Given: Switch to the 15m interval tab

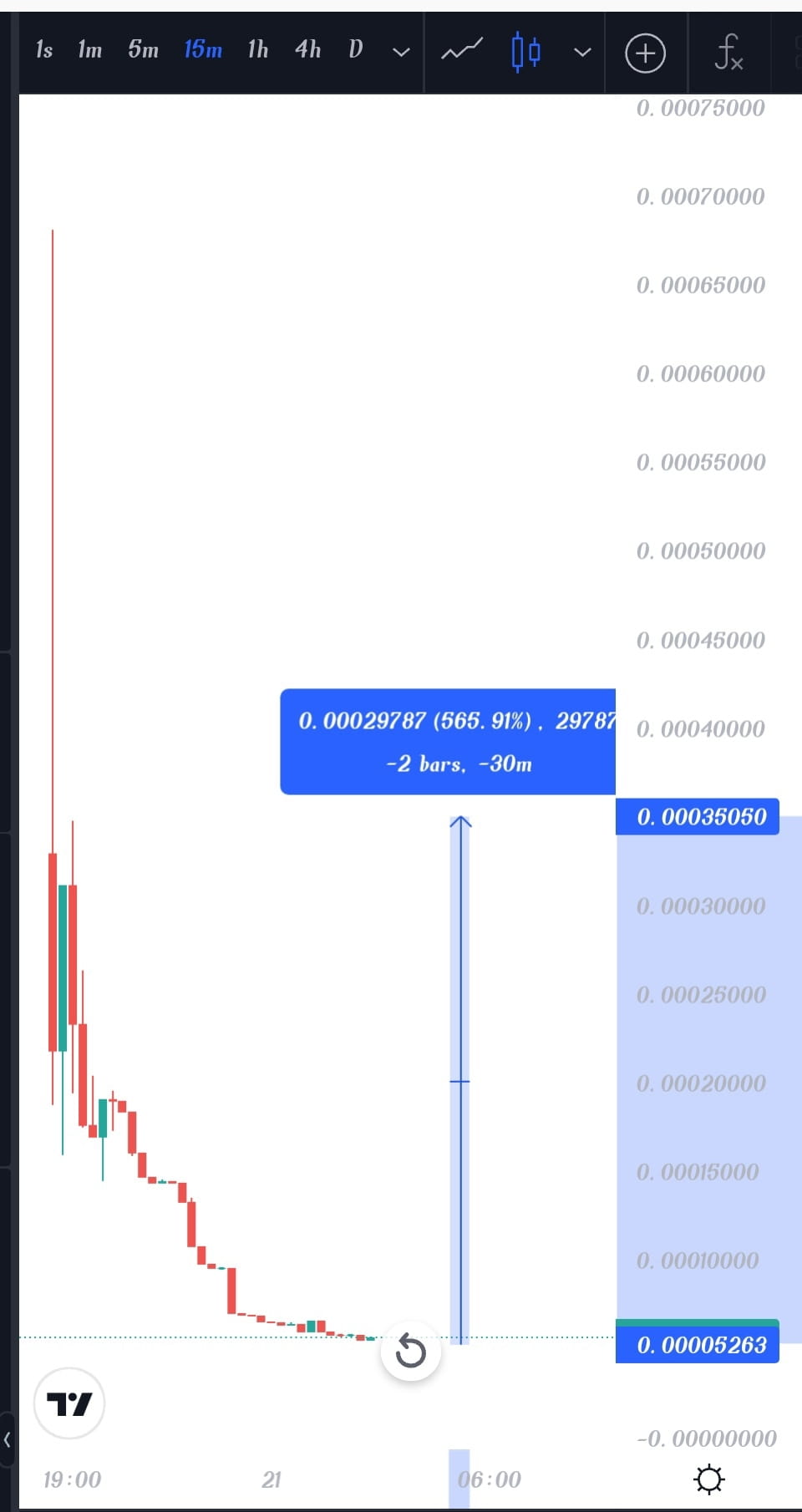Looking at the screenshot, I should [202, 51].
